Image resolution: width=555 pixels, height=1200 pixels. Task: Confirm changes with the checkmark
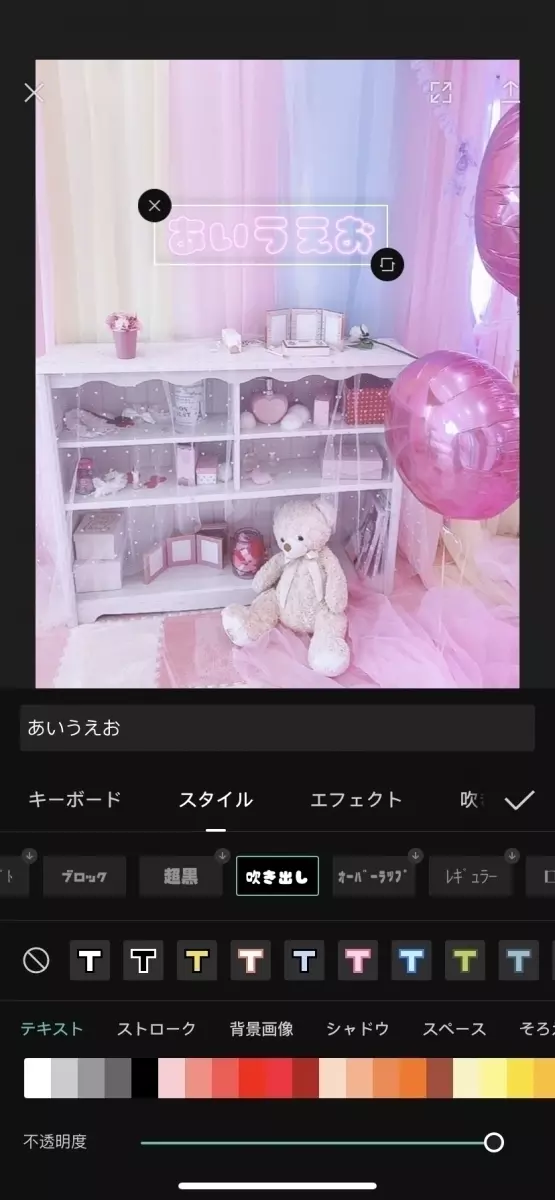pyautogui.click(x=519, y=800)
